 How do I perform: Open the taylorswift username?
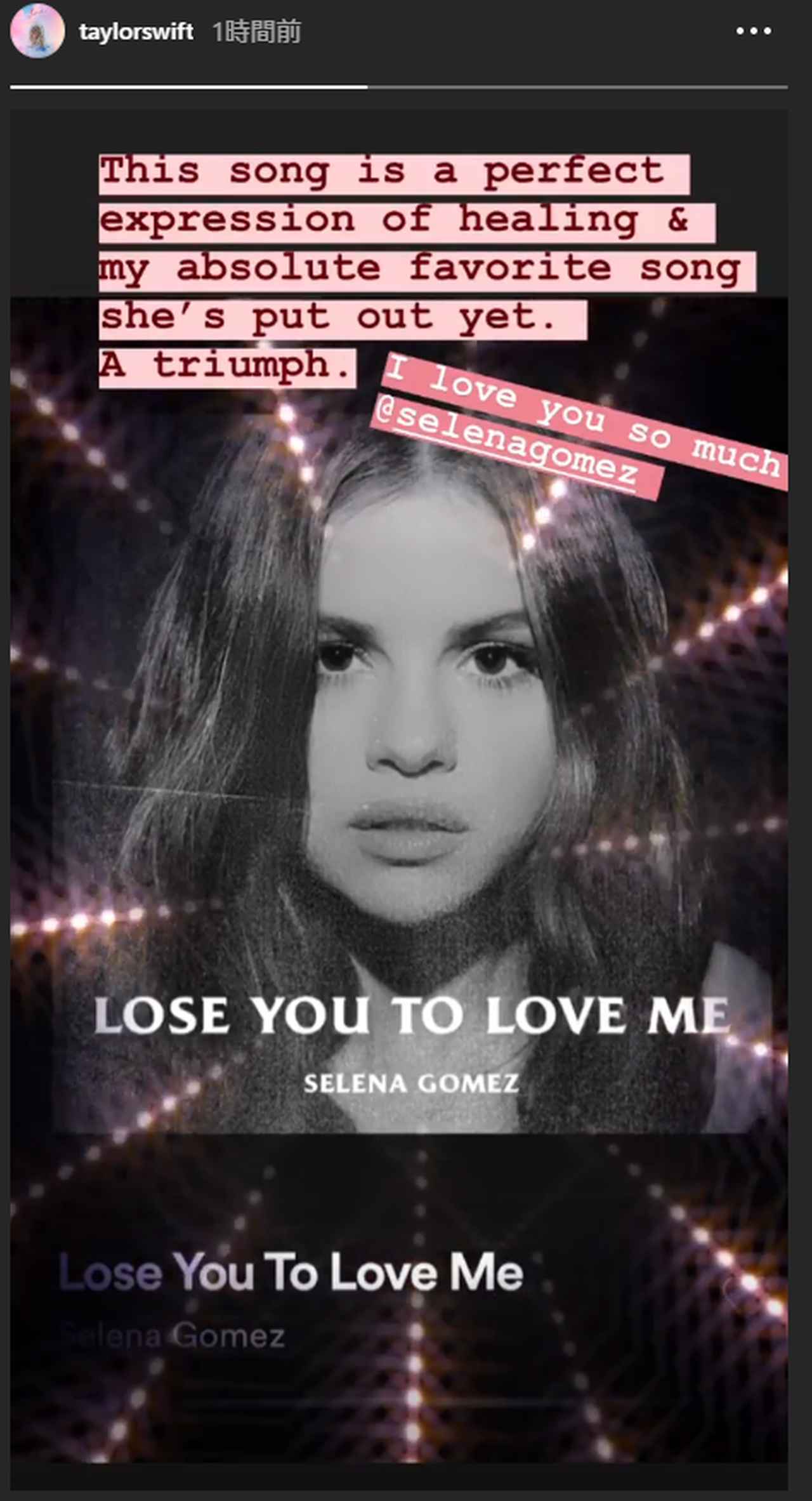click(x=136, y=32)
